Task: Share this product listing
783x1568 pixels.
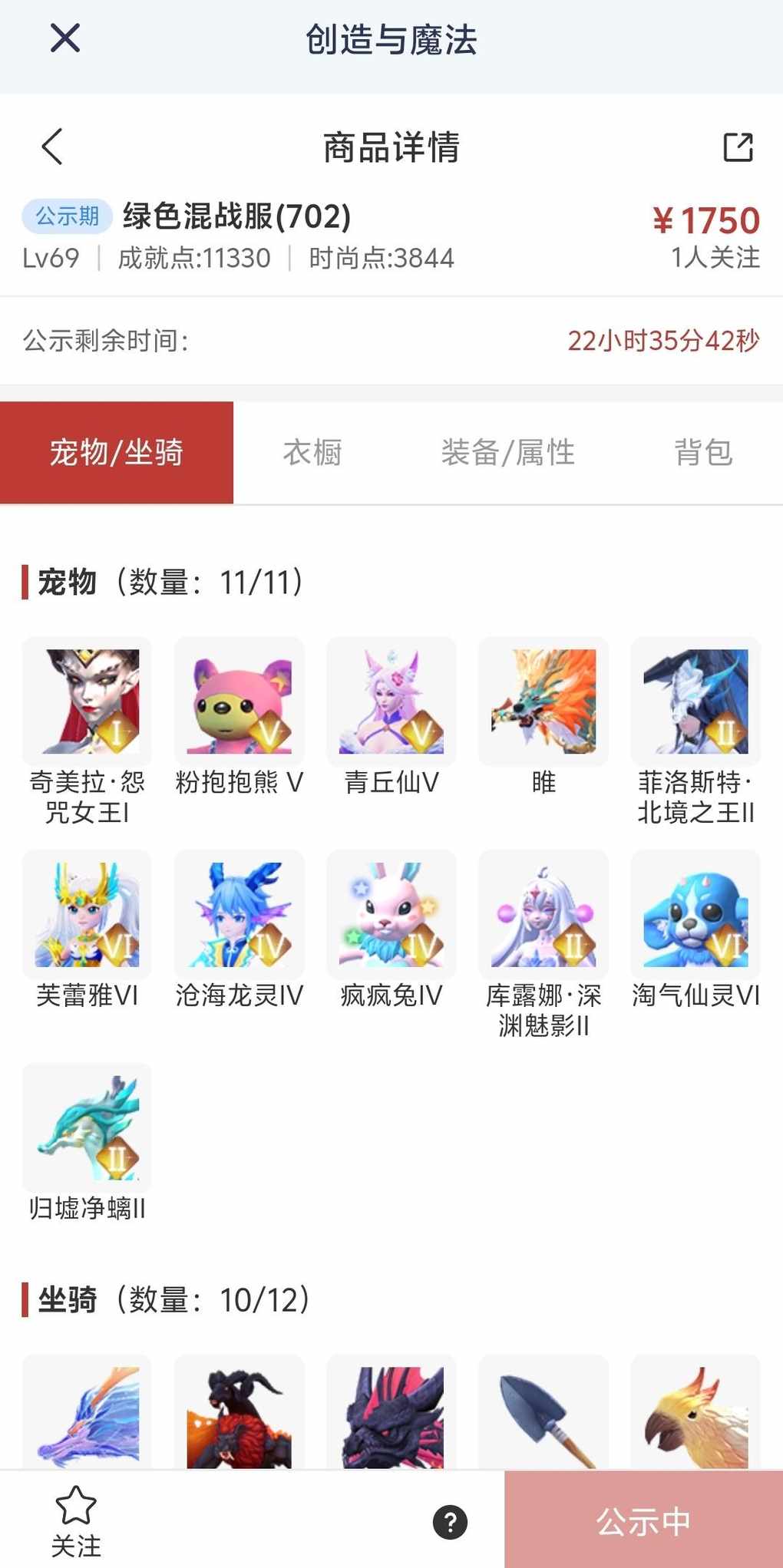Action: click(738, 147)
